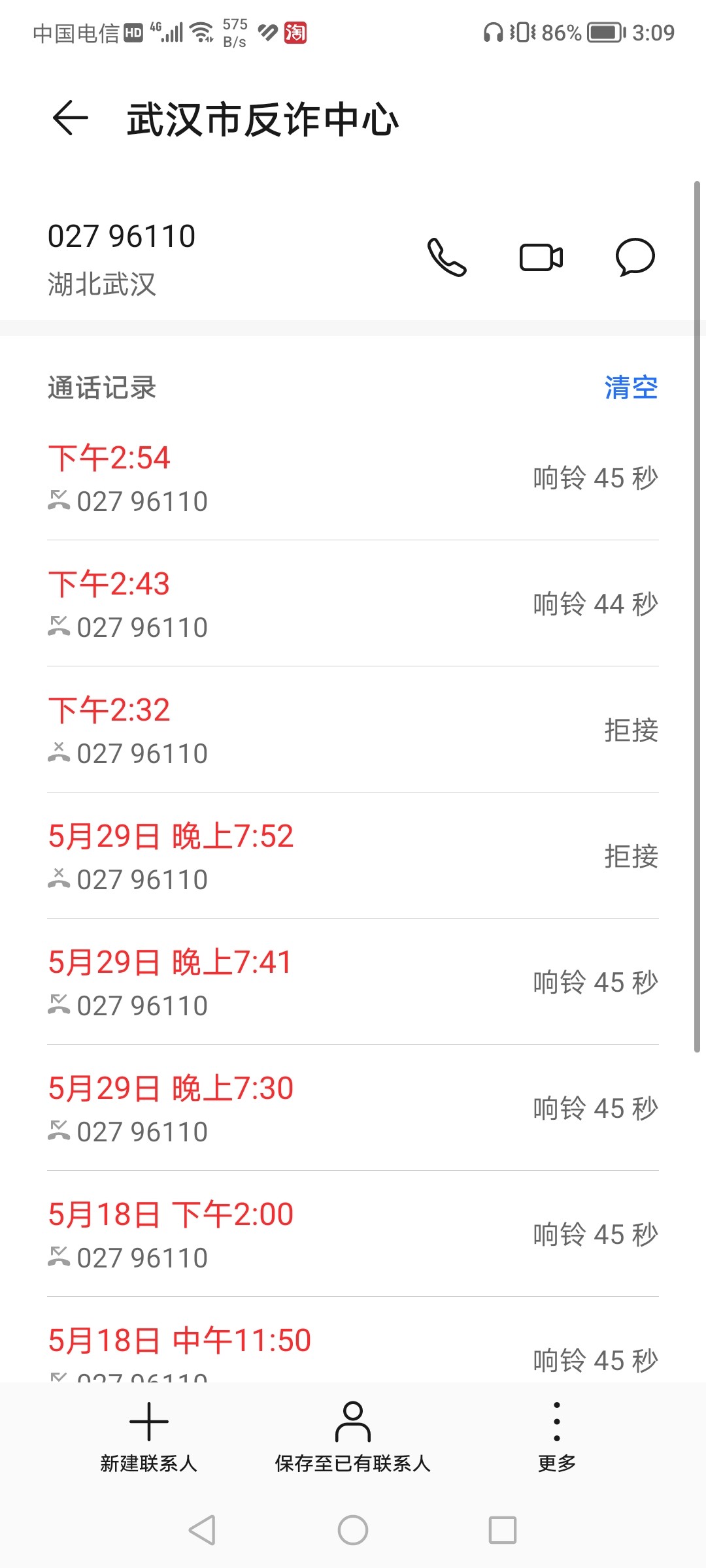This screenshot has height=1568, width=706.
Task: Tap the headset icon in the status bar
Action: [x=494, y=32]
